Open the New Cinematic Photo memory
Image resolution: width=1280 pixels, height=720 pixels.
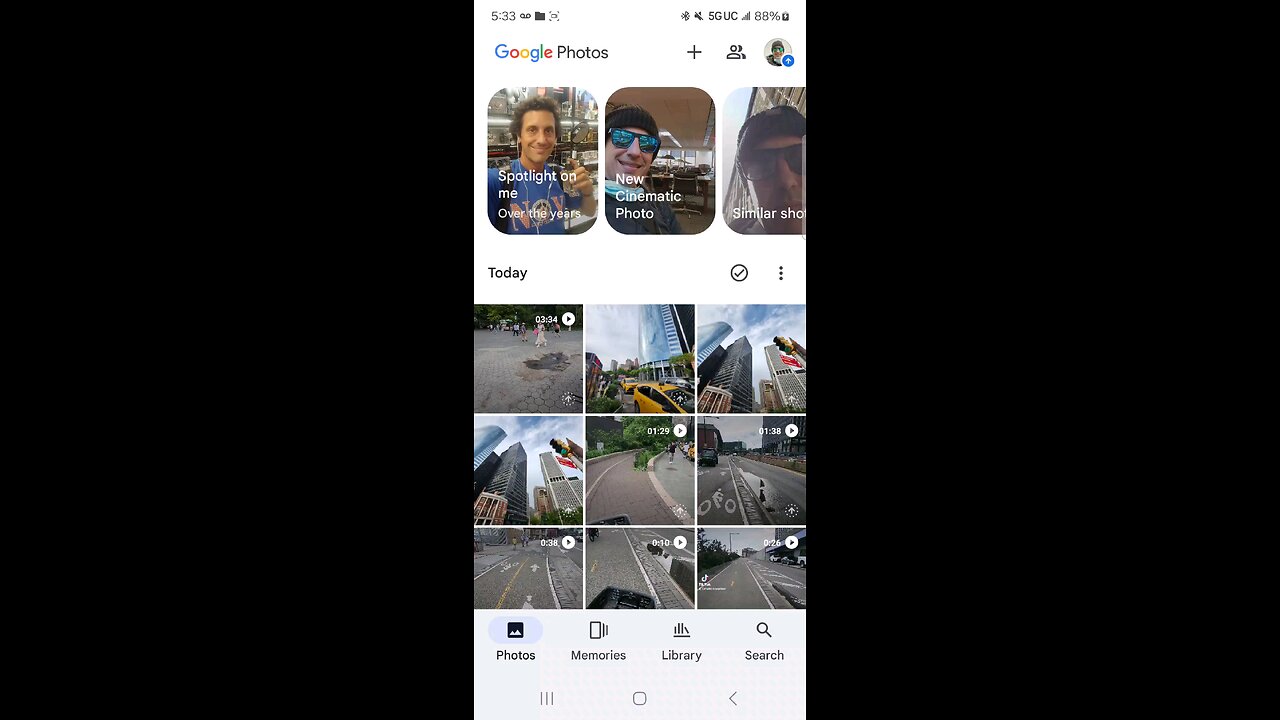click(x=660, y=160)
